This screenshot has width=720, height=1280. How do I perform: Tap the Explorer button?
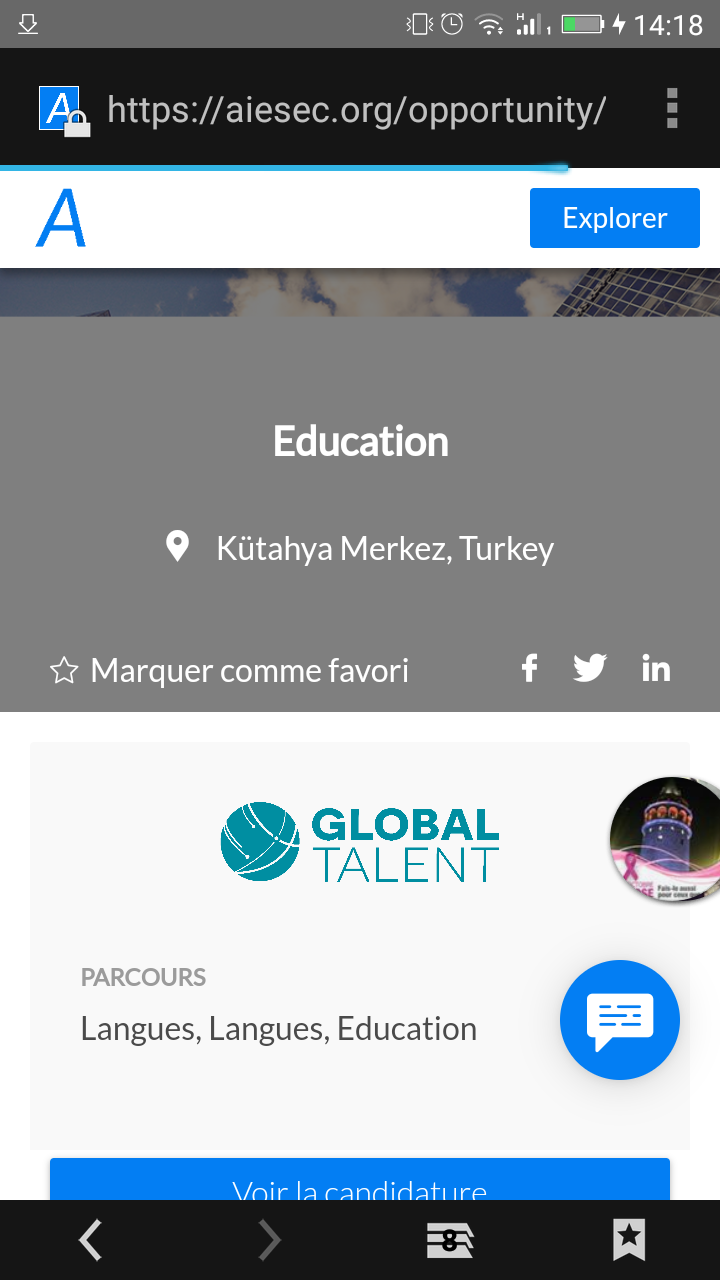614,218
